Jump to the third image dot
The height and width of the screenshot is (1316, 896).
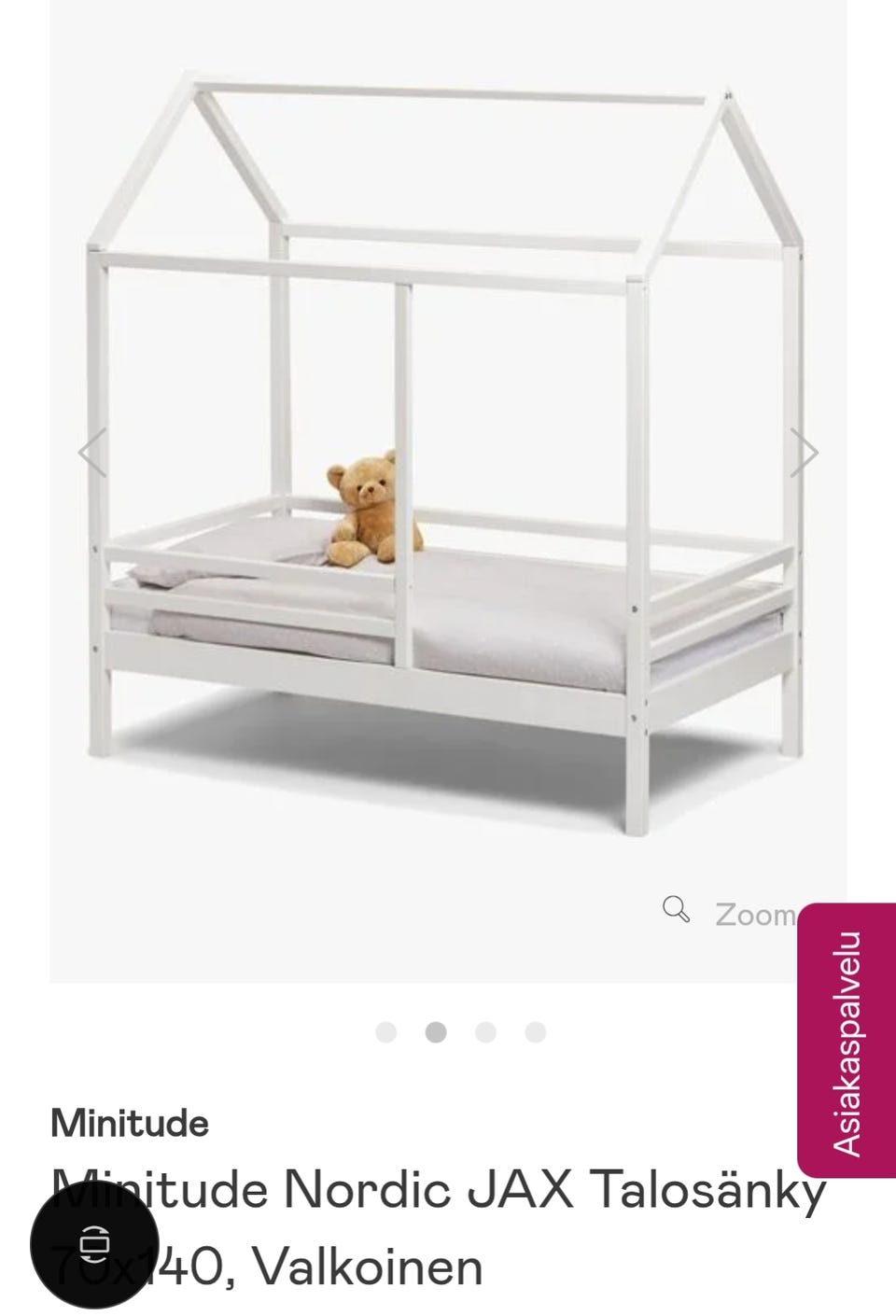(x=485, y=1032)
